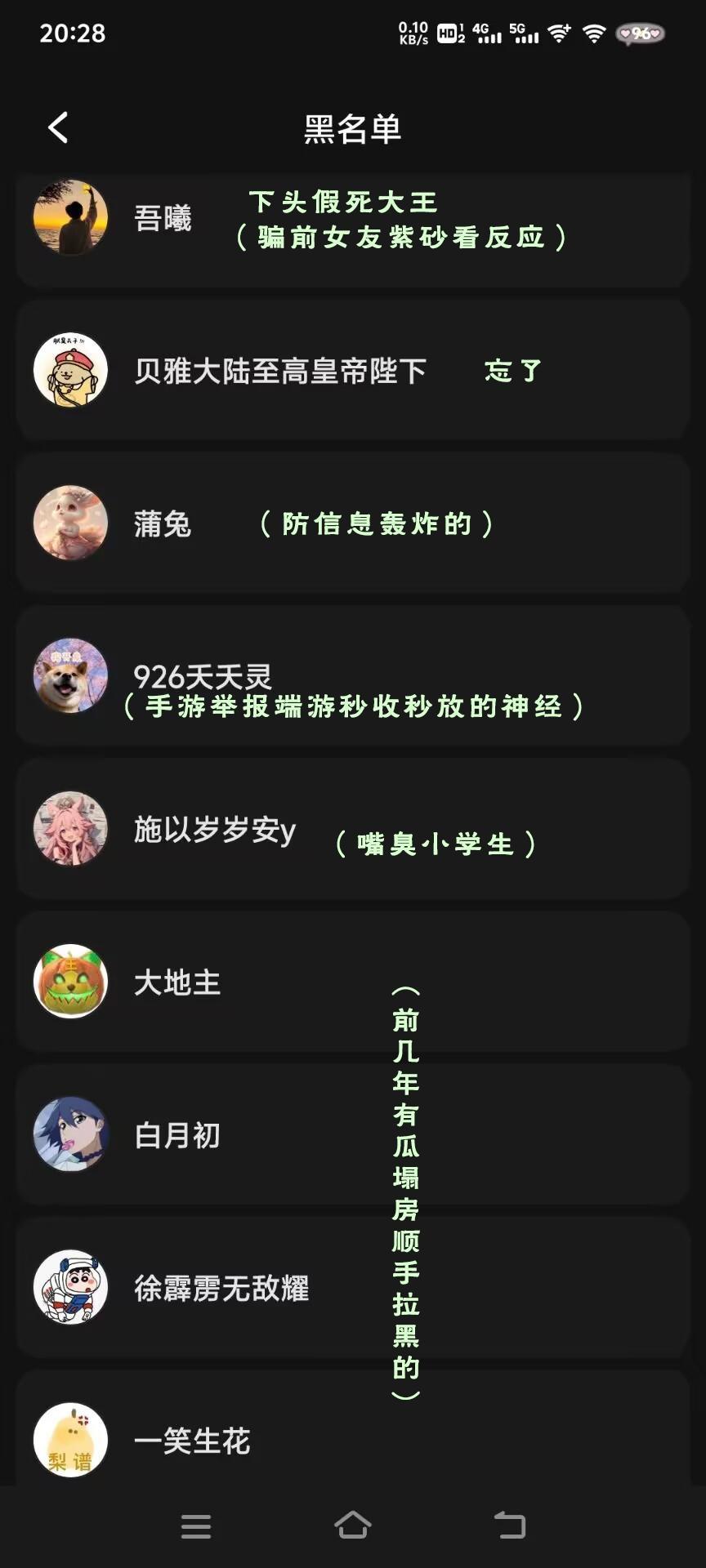Go back using the arrow at top left

[x=56, y=128]
